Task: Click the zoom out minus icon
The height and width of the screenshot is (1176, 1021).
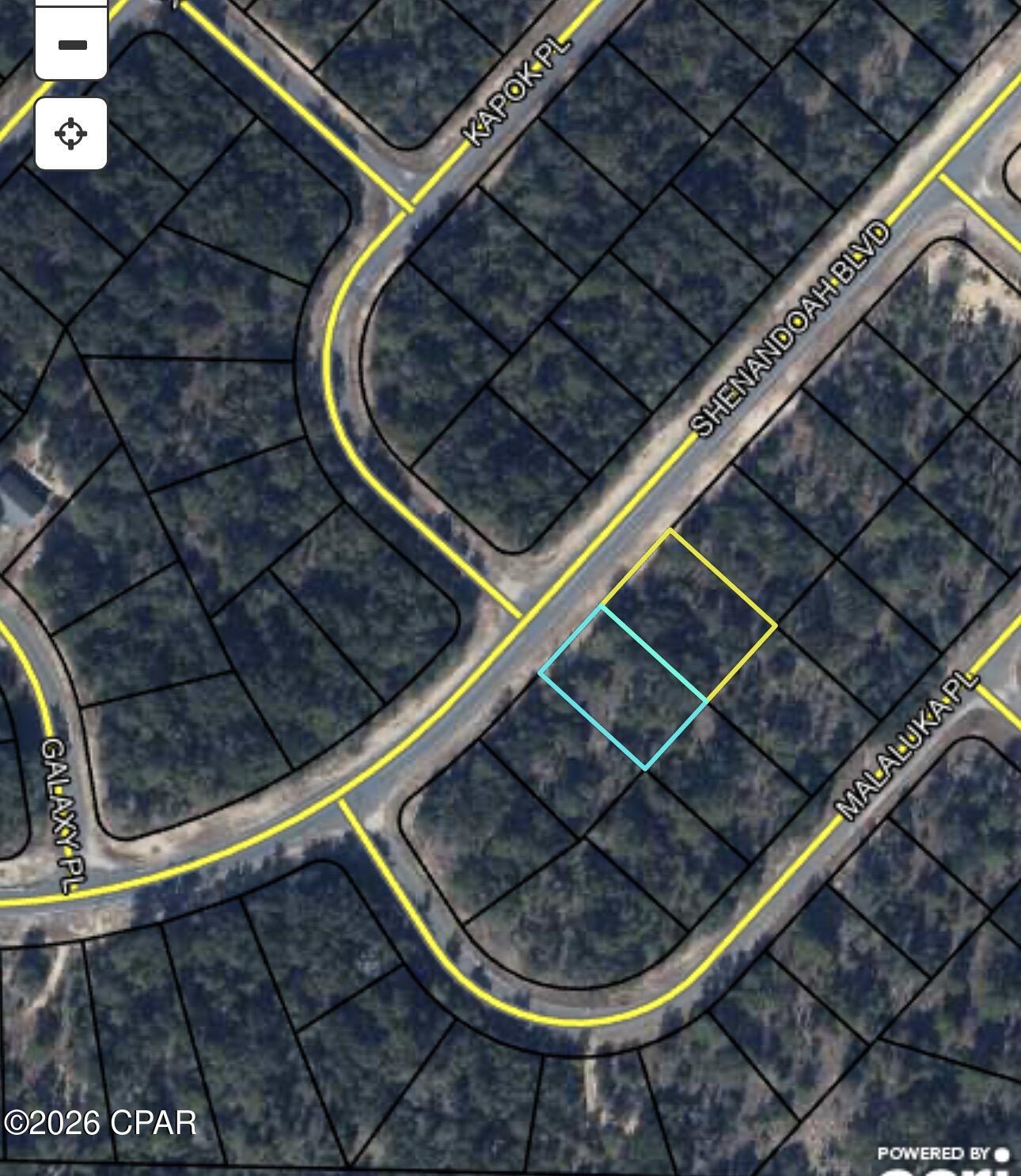Action: pyautogui.click(x=68, y=44)
